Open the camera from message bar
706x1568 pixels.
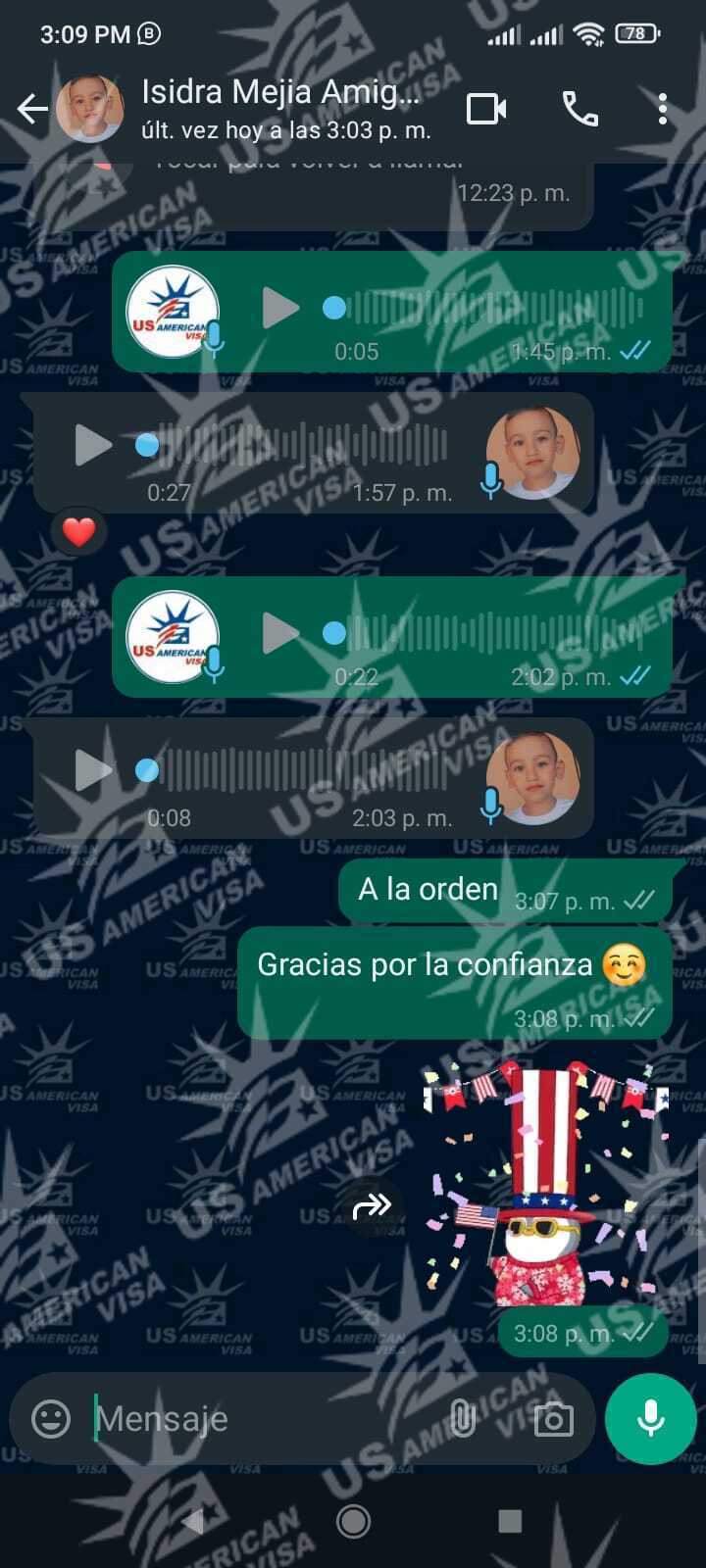553,1418
